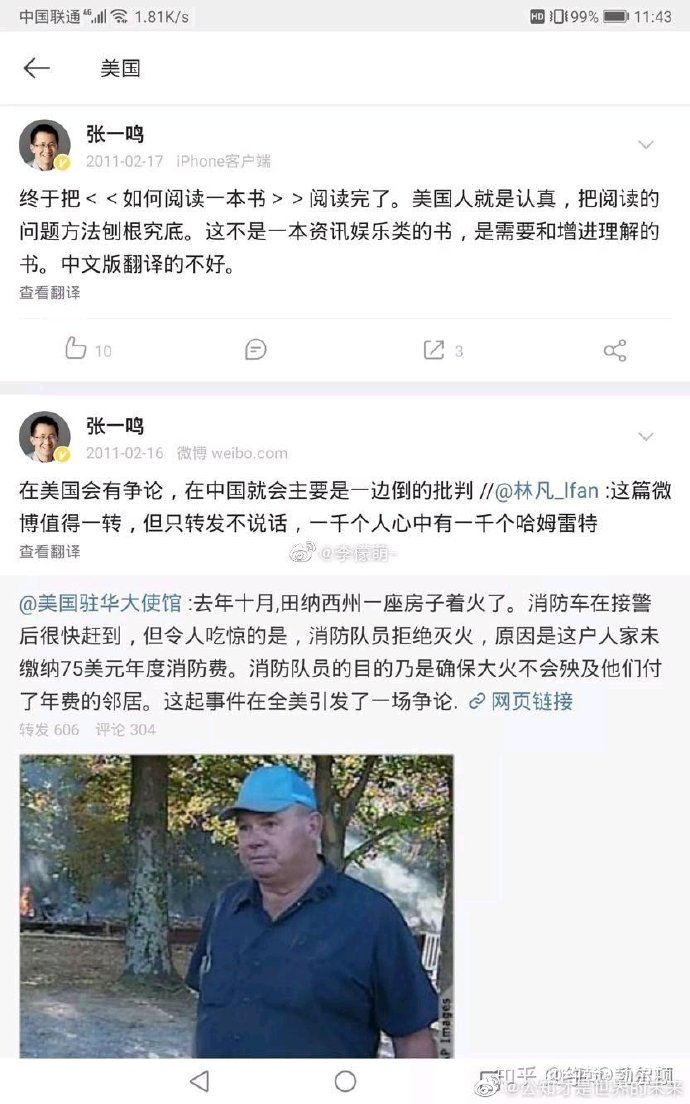Tap 查看翻译 under the 2011-02-16 post
Viewport: 690px width, 1104px height.
[50, 551]
